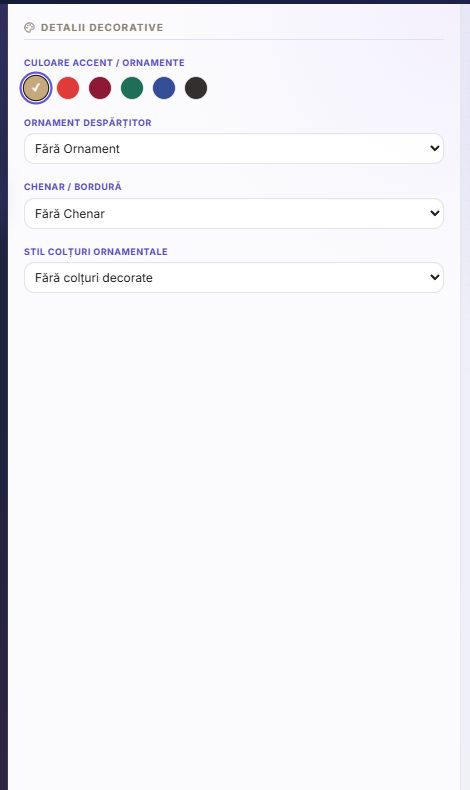The height and width of the screenshot is (790, 470).
Task: Pick the black accent color swatch
Action: pyautogui.click(x=196, y=88)
